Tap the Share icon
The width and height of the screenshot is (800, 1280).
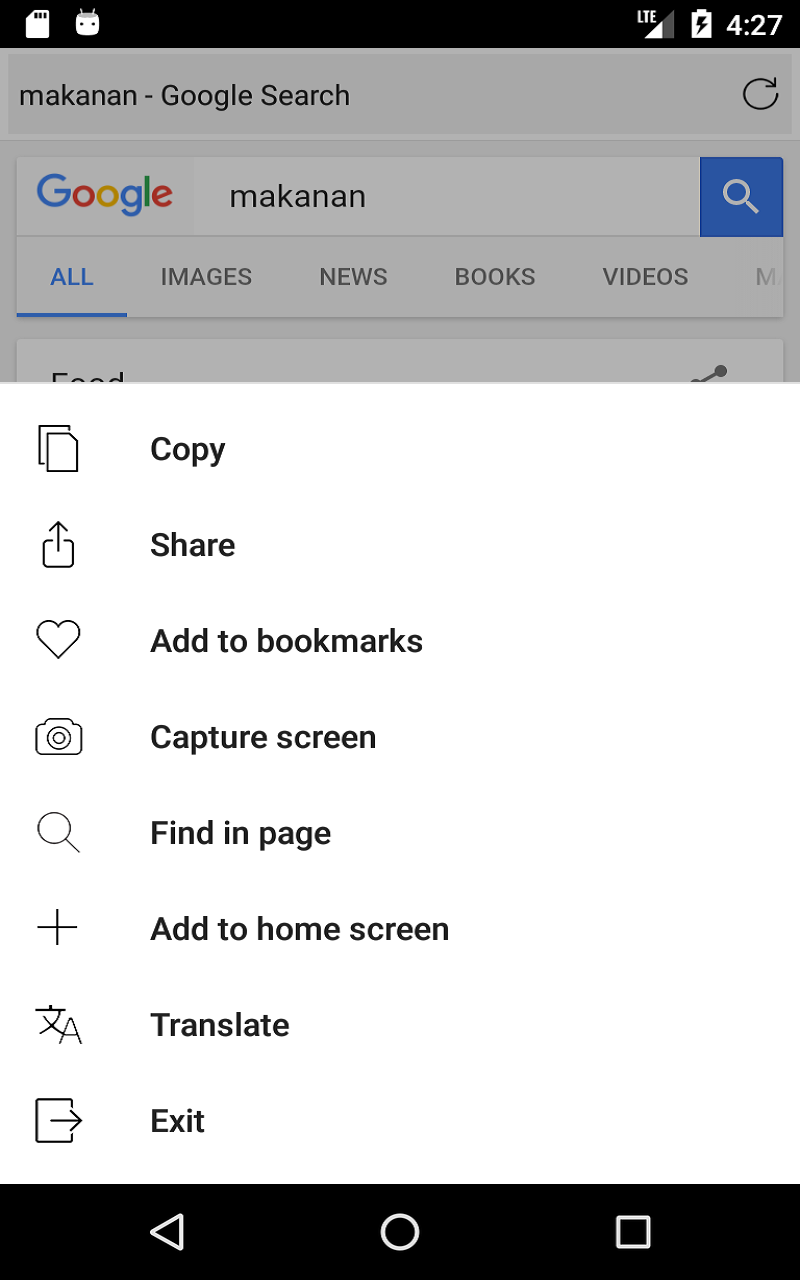click(57, 545)
